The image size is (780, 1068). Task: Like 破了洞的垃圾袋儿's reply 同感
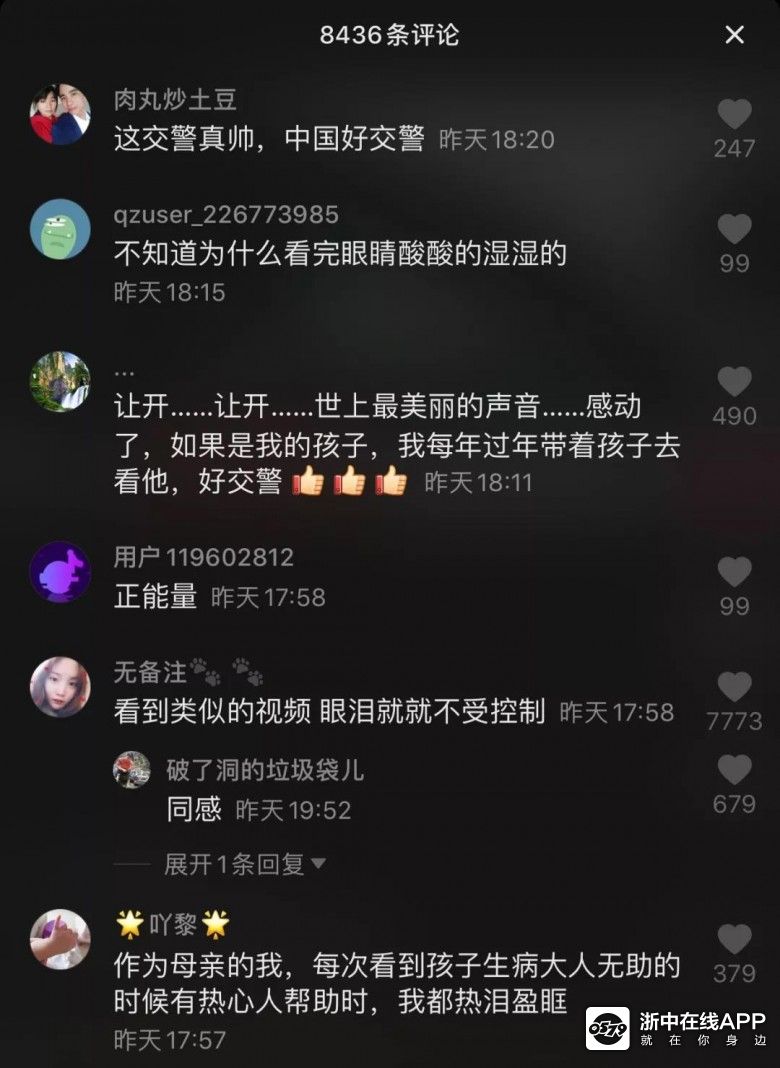734,770
